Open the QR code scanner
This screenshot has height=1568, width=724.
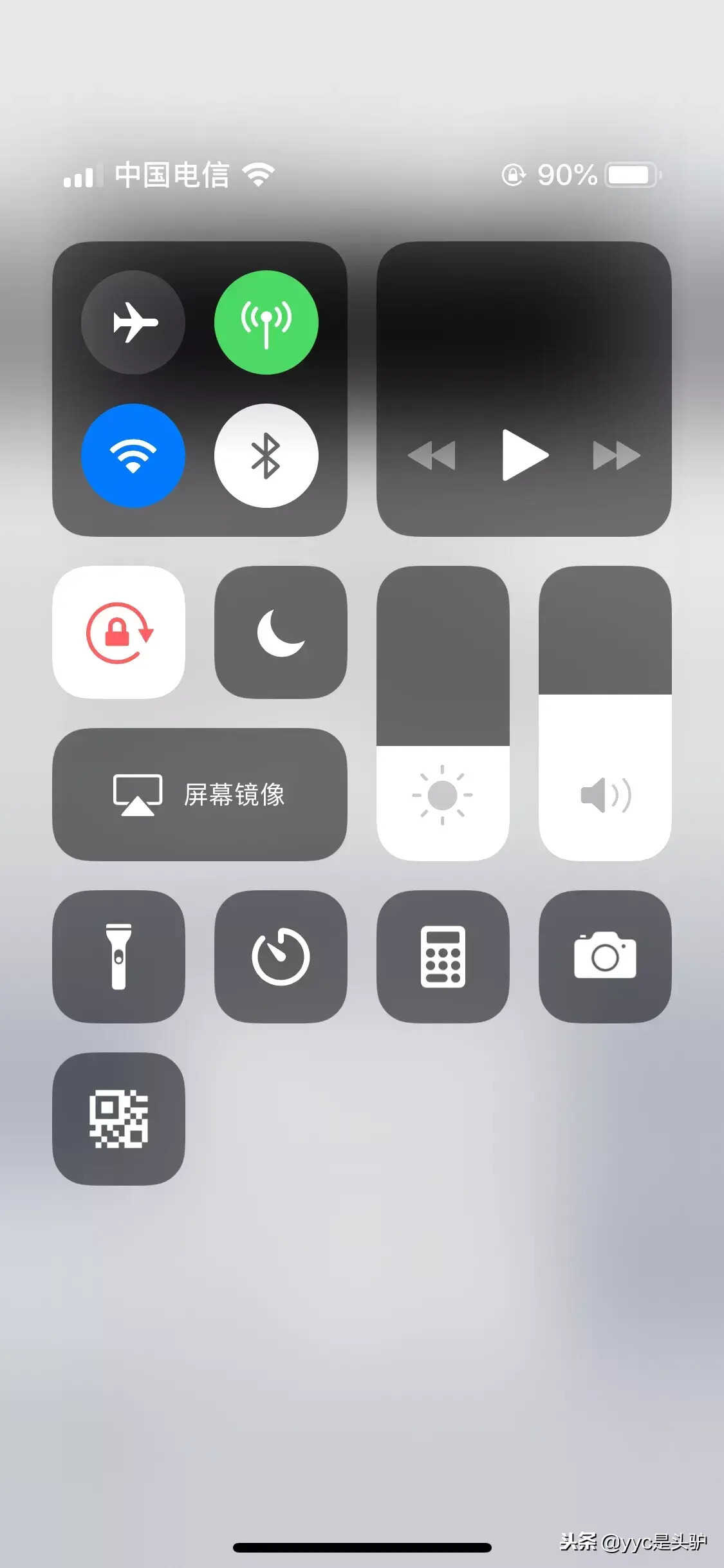[x=119, y=1119]
